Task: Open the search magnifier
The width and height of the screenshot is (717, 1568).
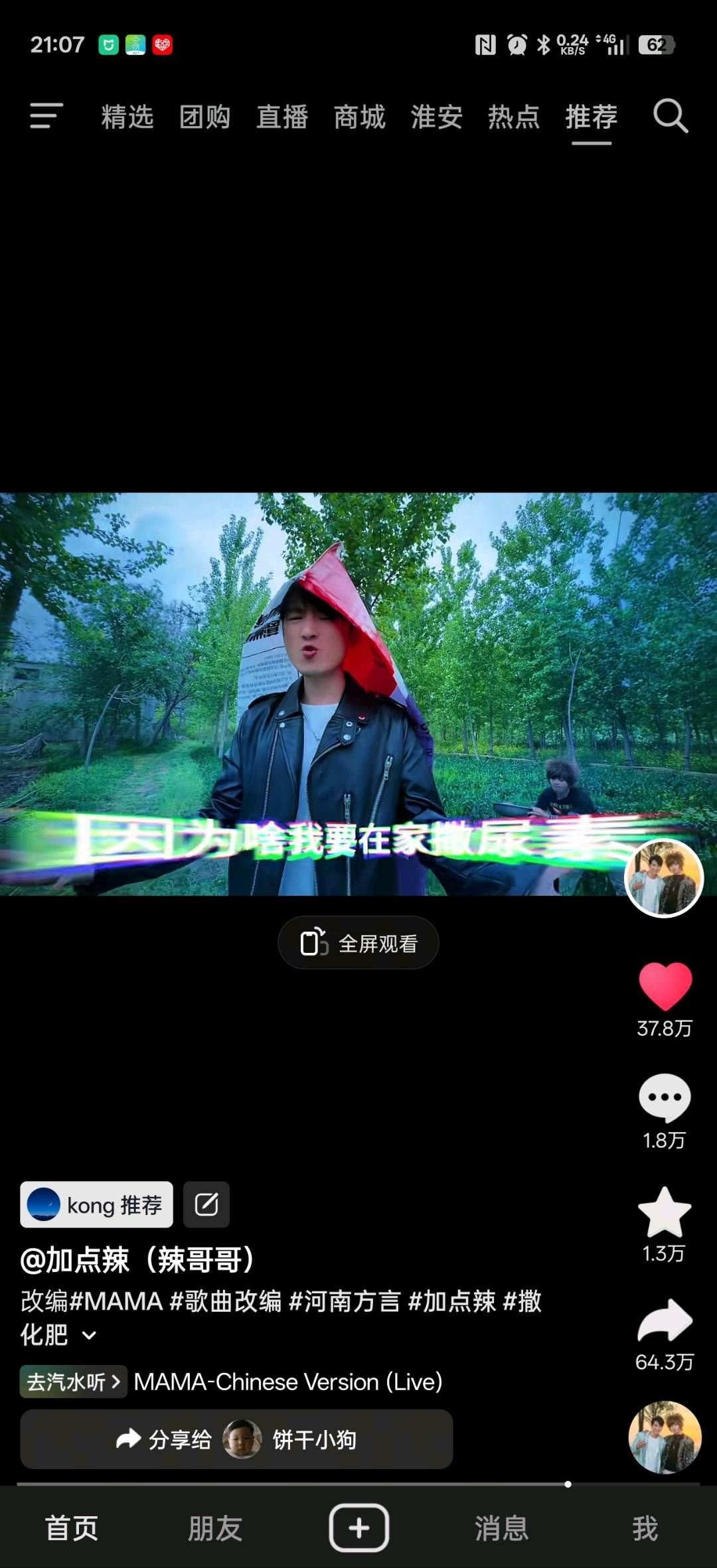Action: [x=670, y=116]
